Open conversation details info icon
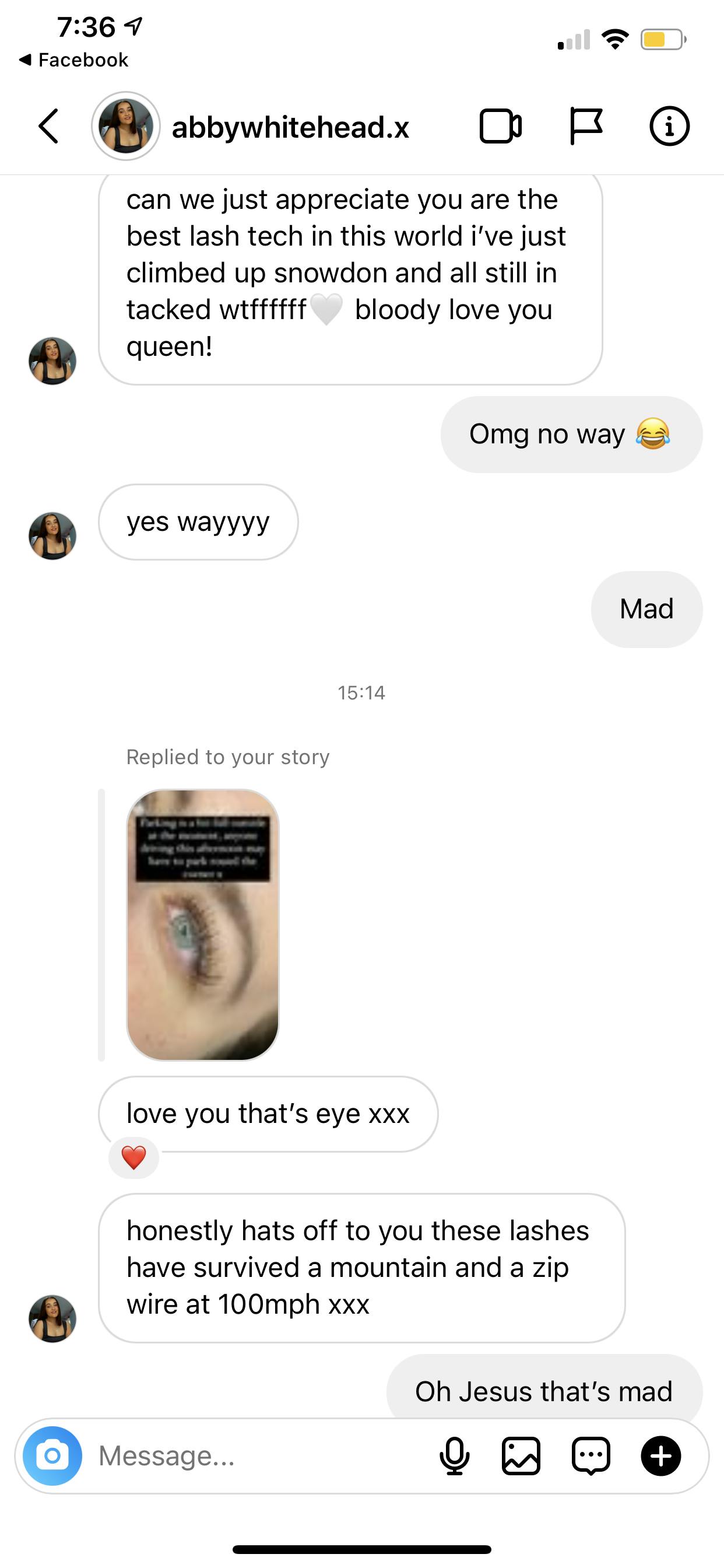The width and height of the screenshot is (724, 1568). (669, 126)
